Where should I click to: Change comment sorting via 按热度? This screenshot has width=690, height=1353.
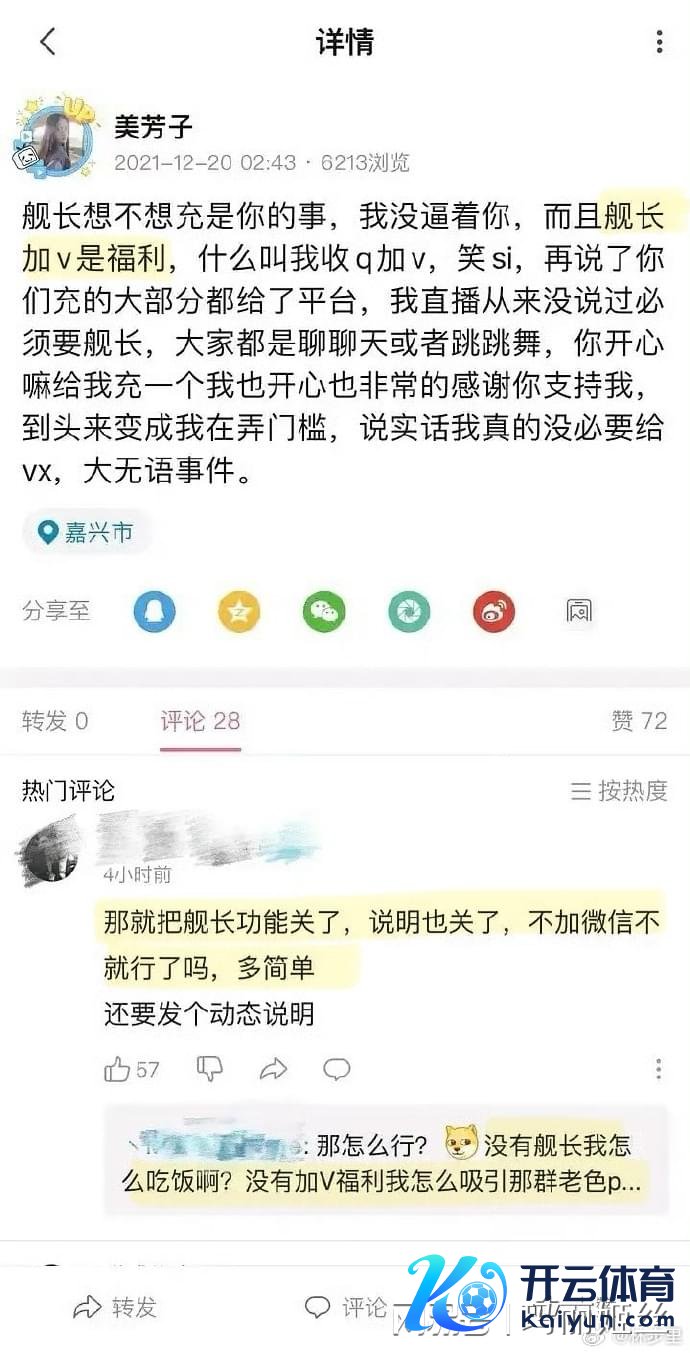[x=619, y=791]
